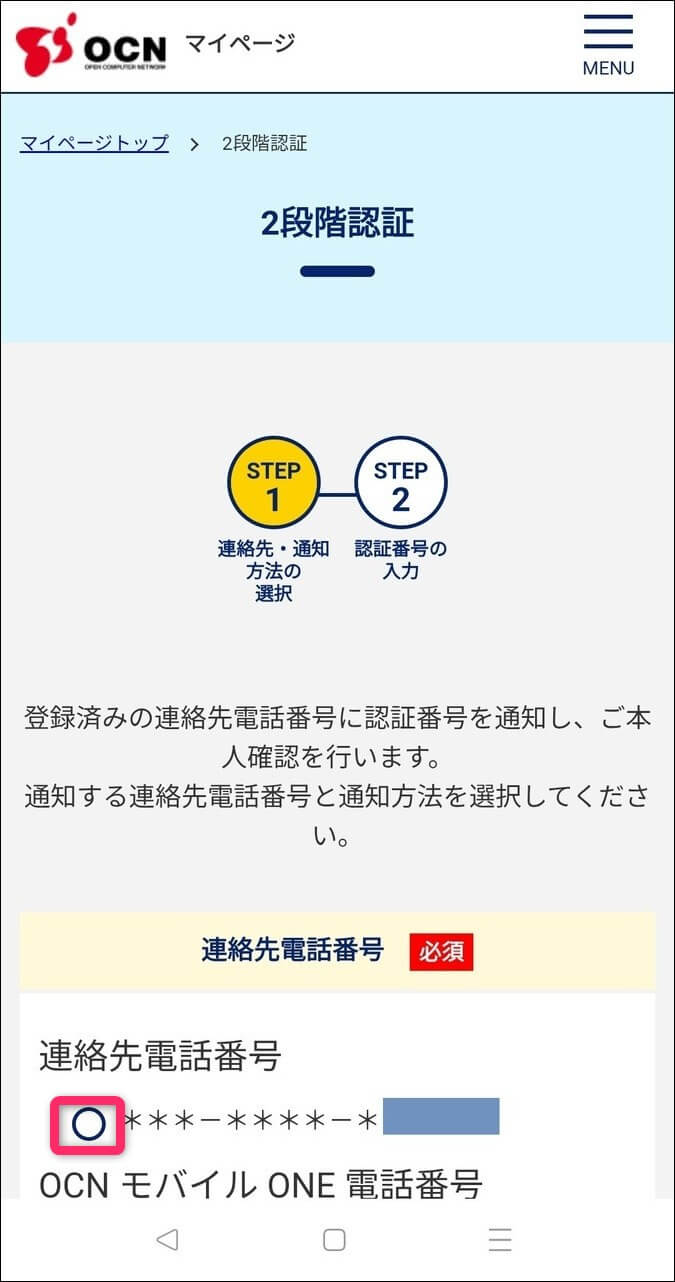Tap the system home button

(334, 1240)
